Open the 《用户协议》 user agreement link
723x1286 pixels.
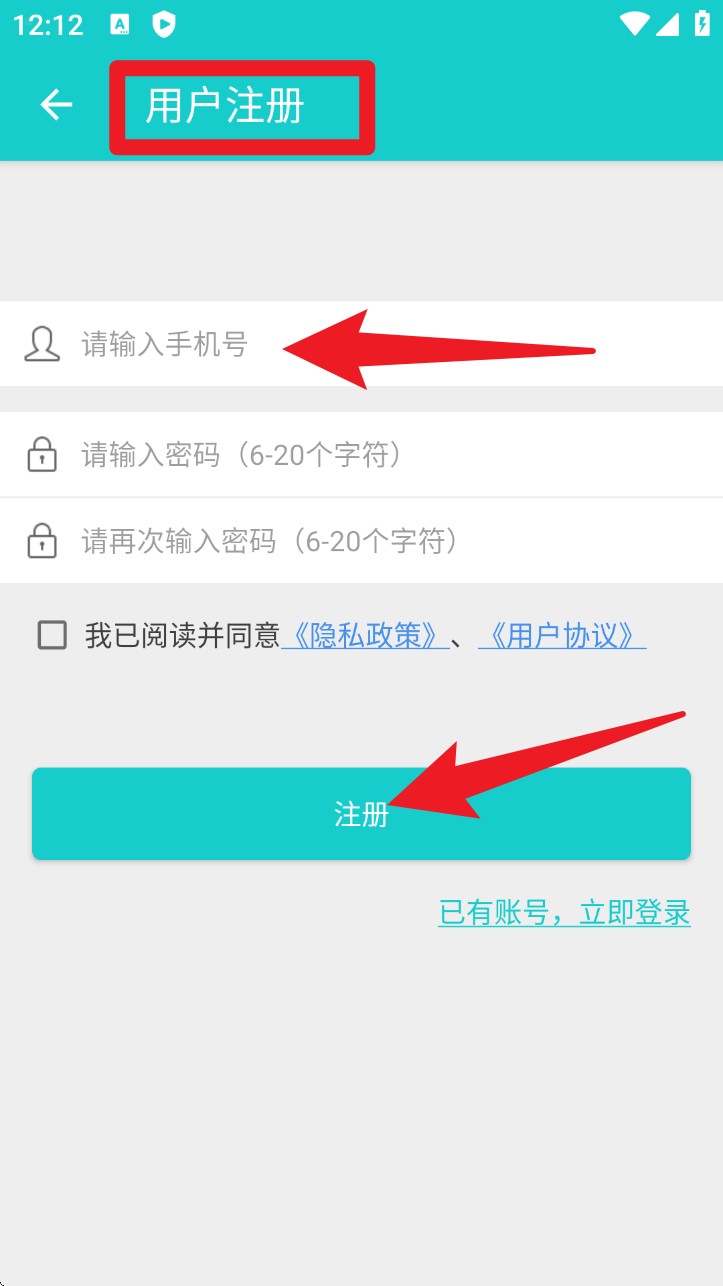coord(562,636)
